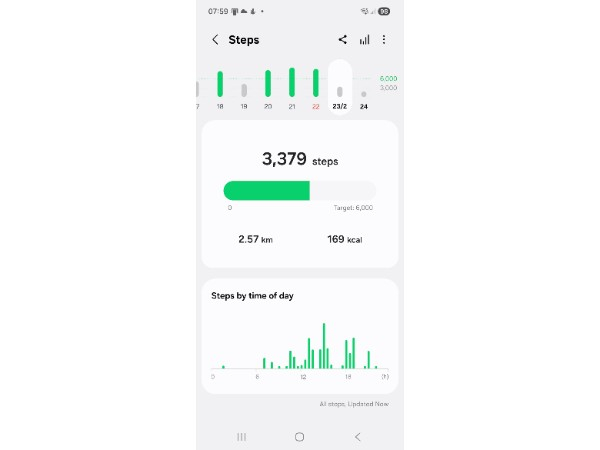This screenshot has width=600, height=450.
Task: Open the steps trends chart icon
Action: click(364, 40)
